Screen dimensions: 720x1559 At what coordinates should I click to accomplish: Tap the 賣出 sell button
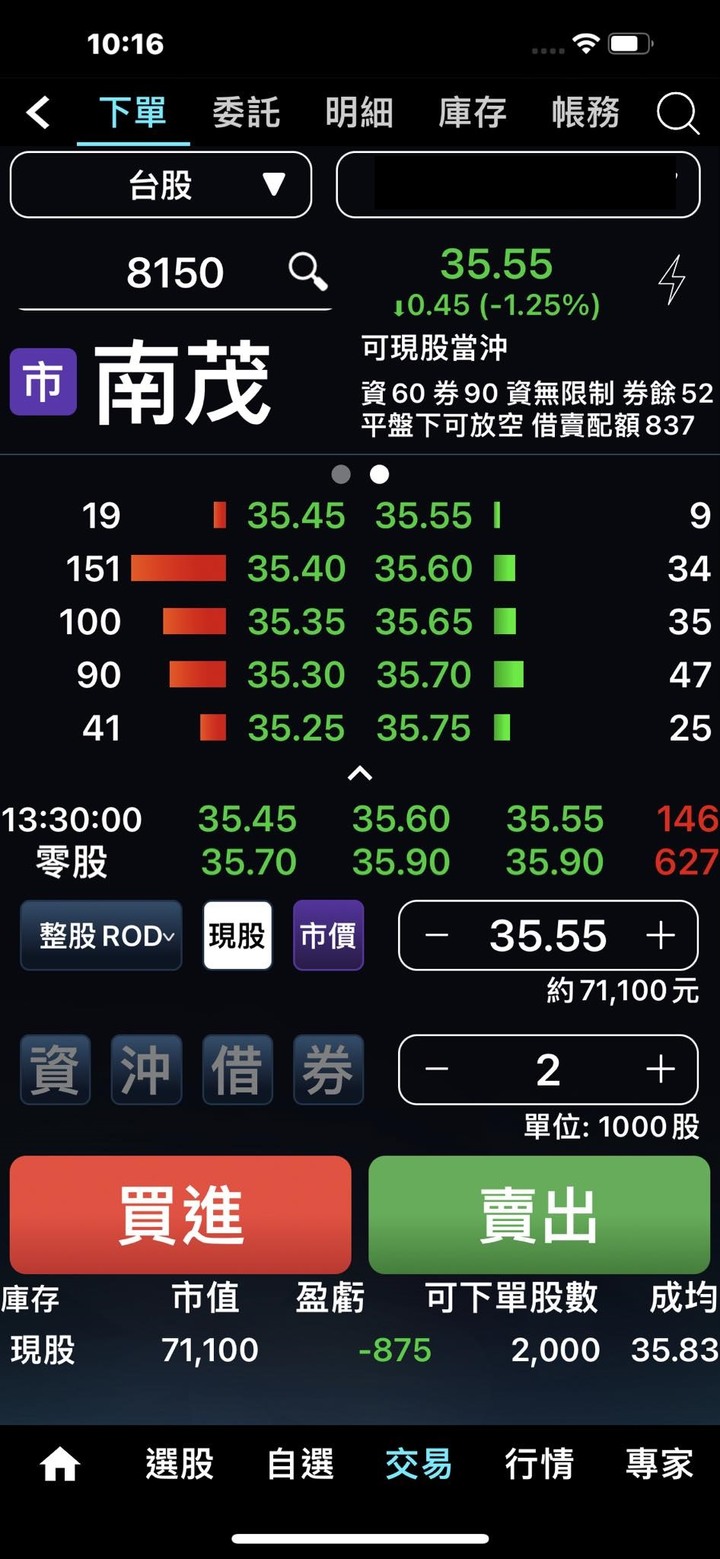[539, 1214]
